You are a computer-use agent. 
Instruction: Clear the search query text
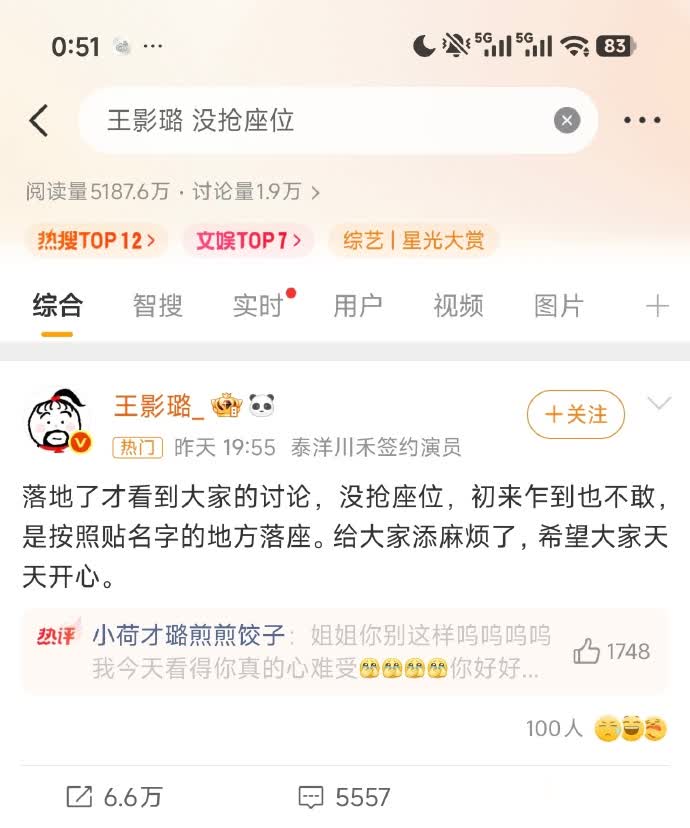pos(567,121)
